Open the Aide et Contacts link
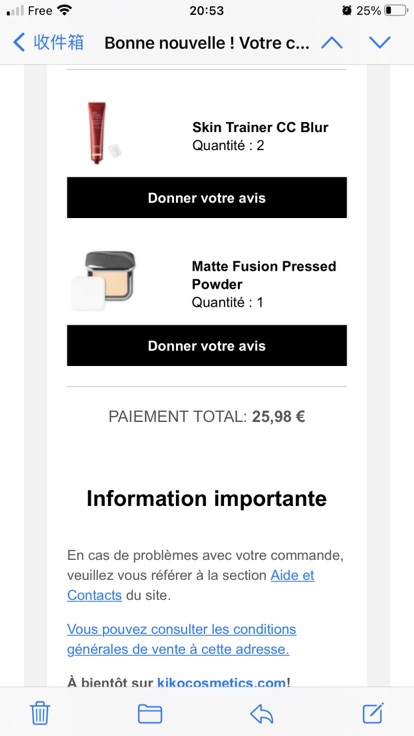Viewport: 414px width, 736px height. [191, 585]
